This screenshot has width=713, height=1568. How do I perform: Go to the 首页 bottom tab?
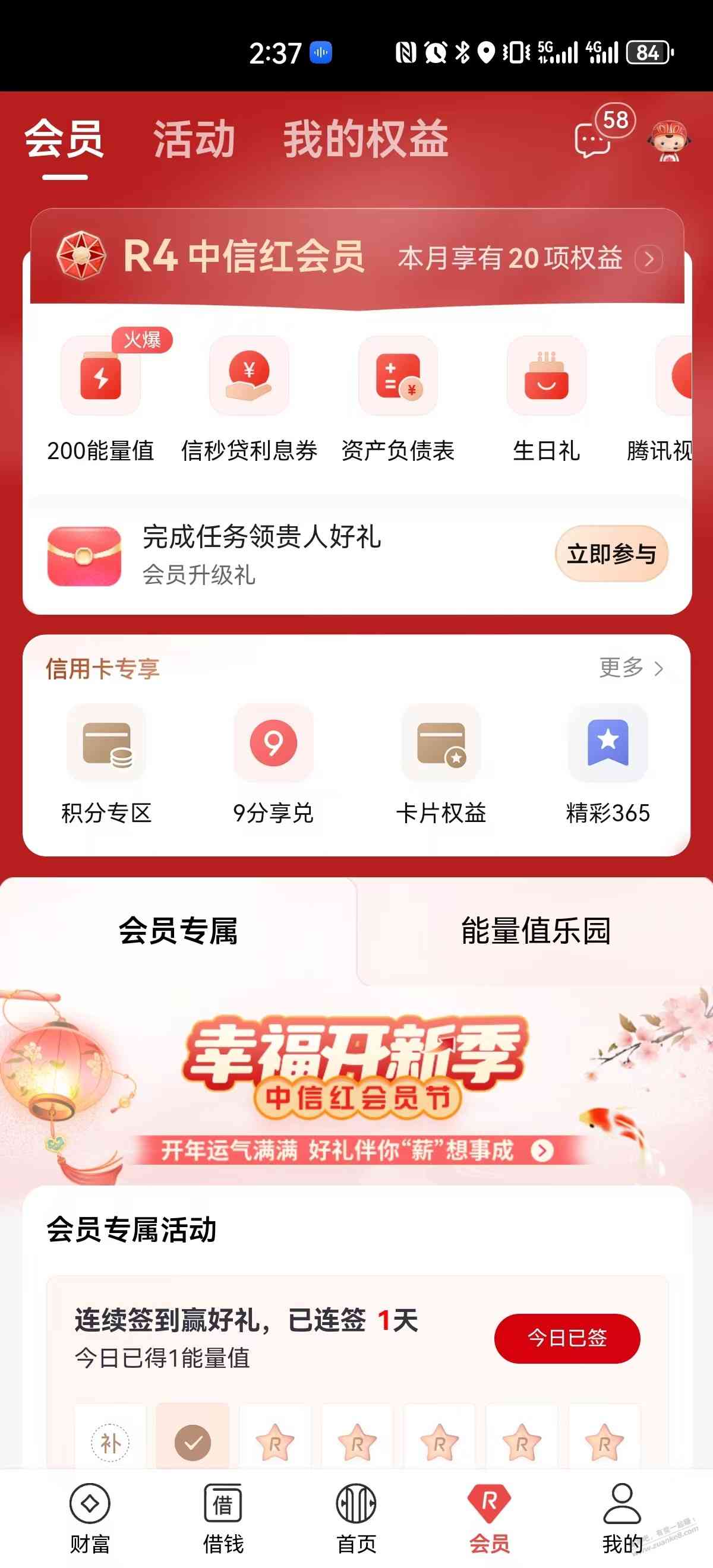(356, 1517)
